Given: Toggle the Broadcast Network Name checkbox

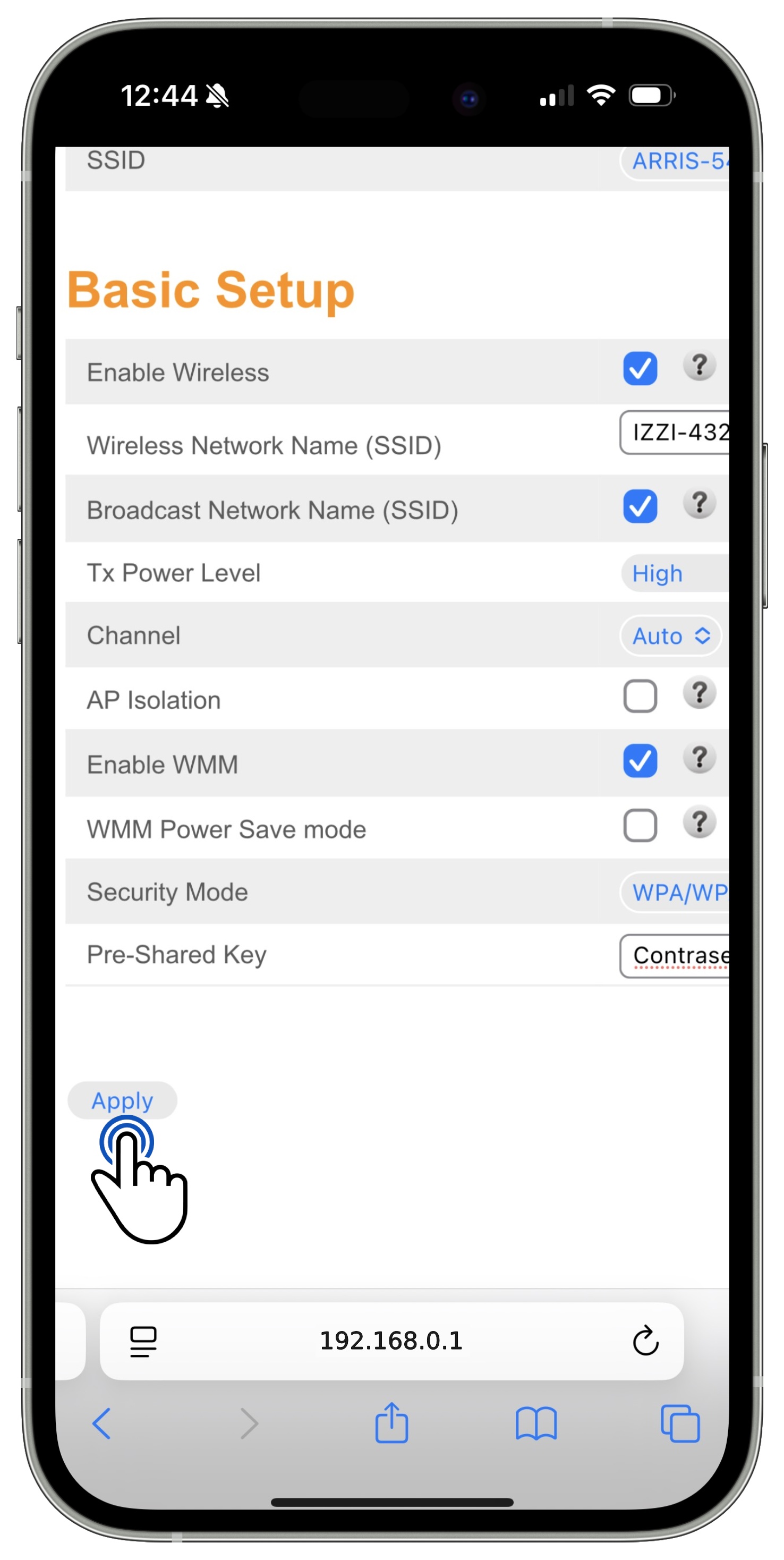Looking at the screenshot, I should tap(640, 506).
